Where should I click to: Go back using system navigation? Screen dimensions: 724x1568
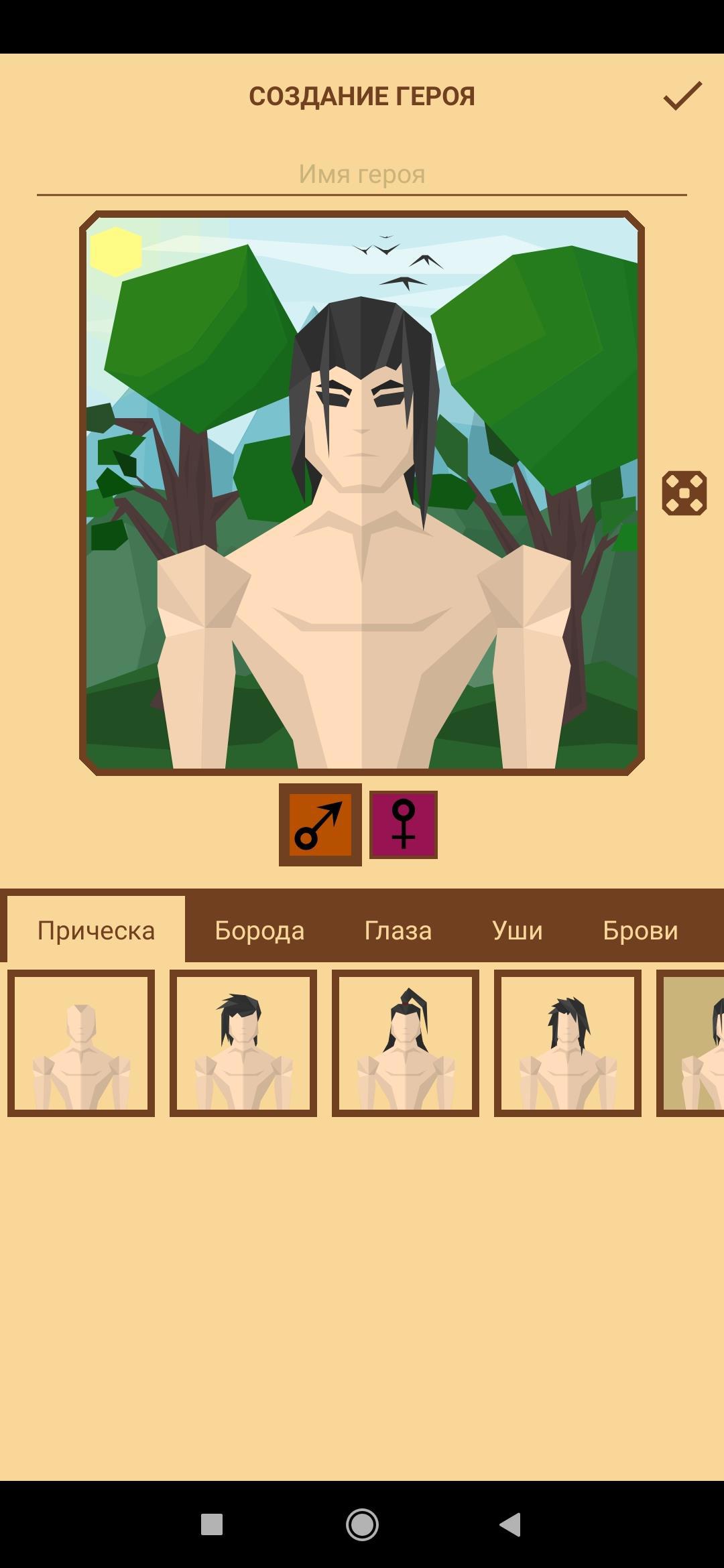tap(511, 1524)
